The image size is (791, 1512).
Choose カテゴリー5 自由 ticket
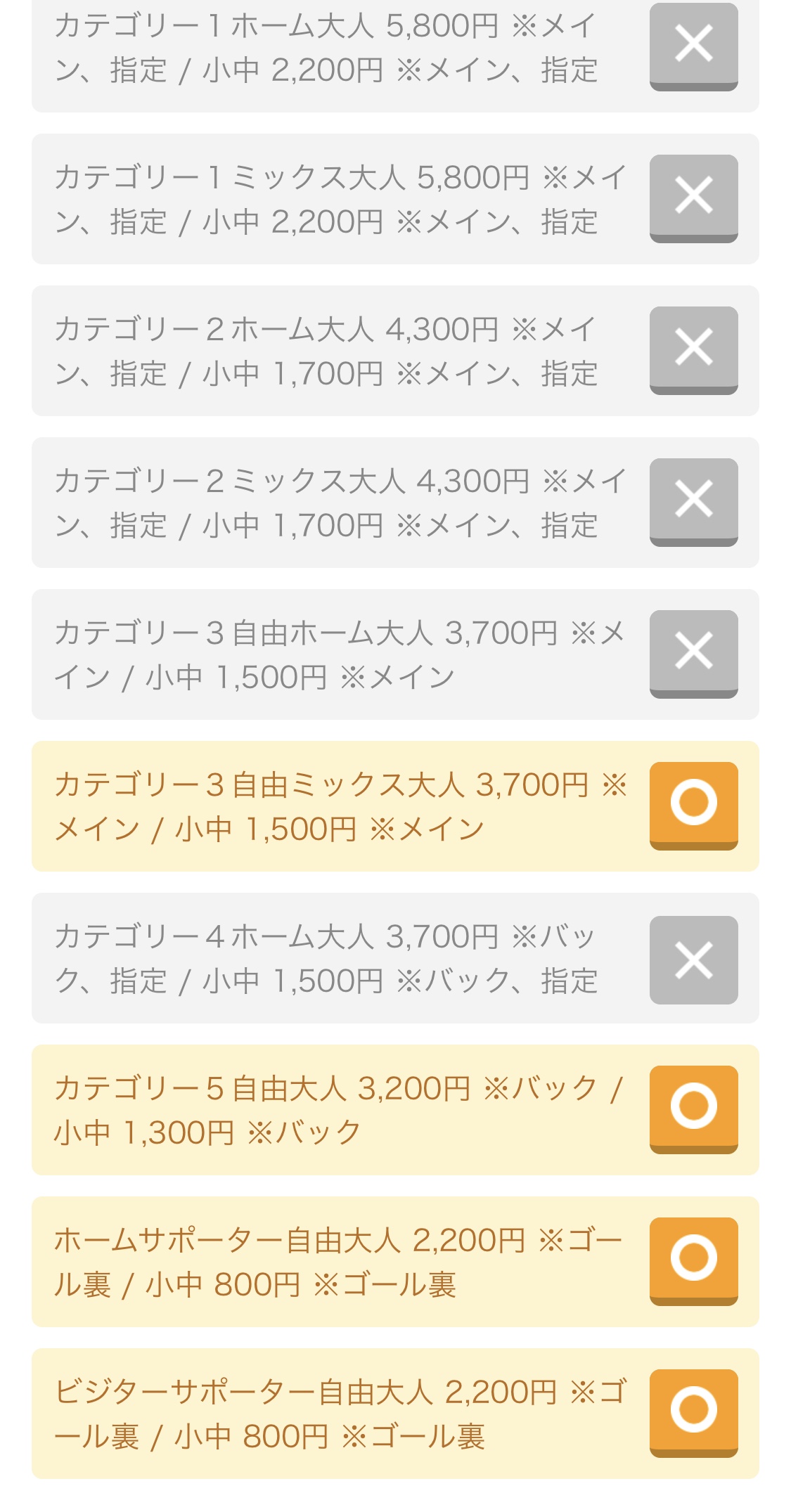693,1108
